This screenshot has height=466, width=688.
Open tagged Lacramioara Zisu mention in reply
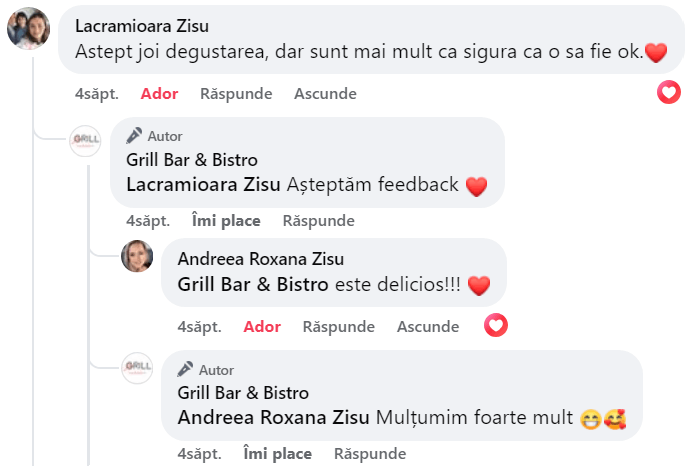click(204, 185)
